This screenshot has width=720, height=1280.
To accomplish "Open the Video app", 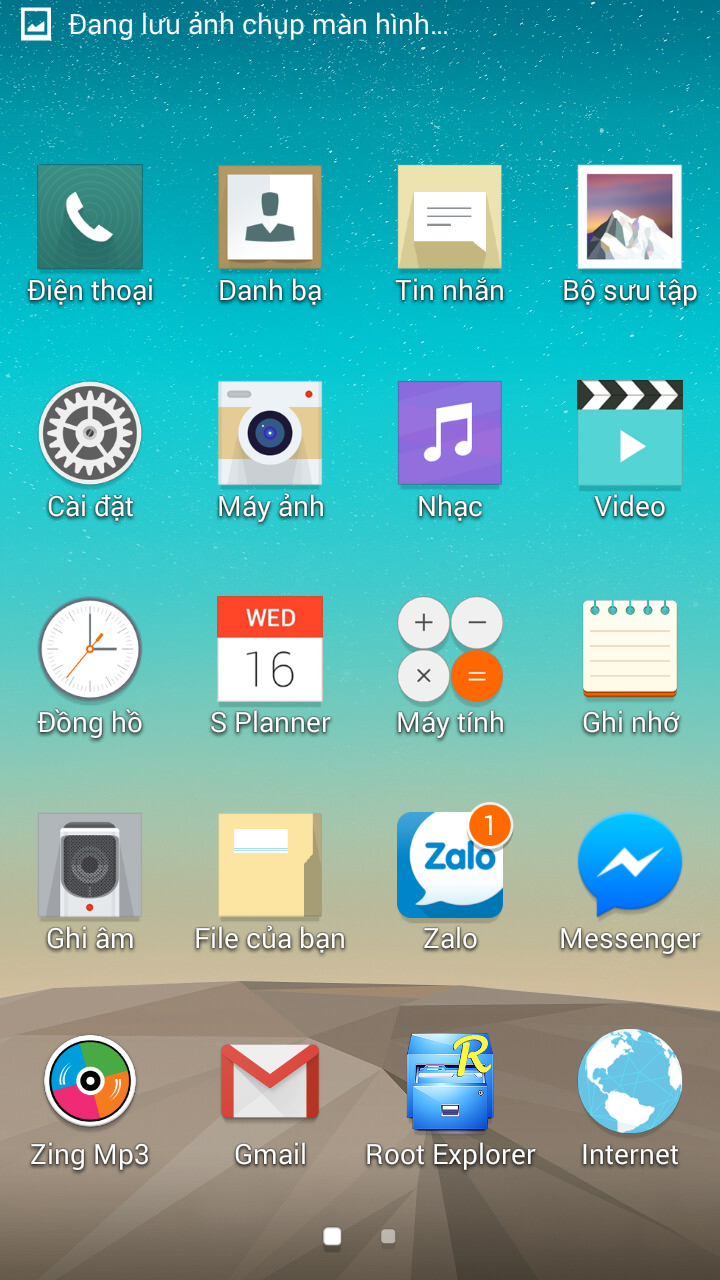I will pyautogui.click(x=630, y=433).
